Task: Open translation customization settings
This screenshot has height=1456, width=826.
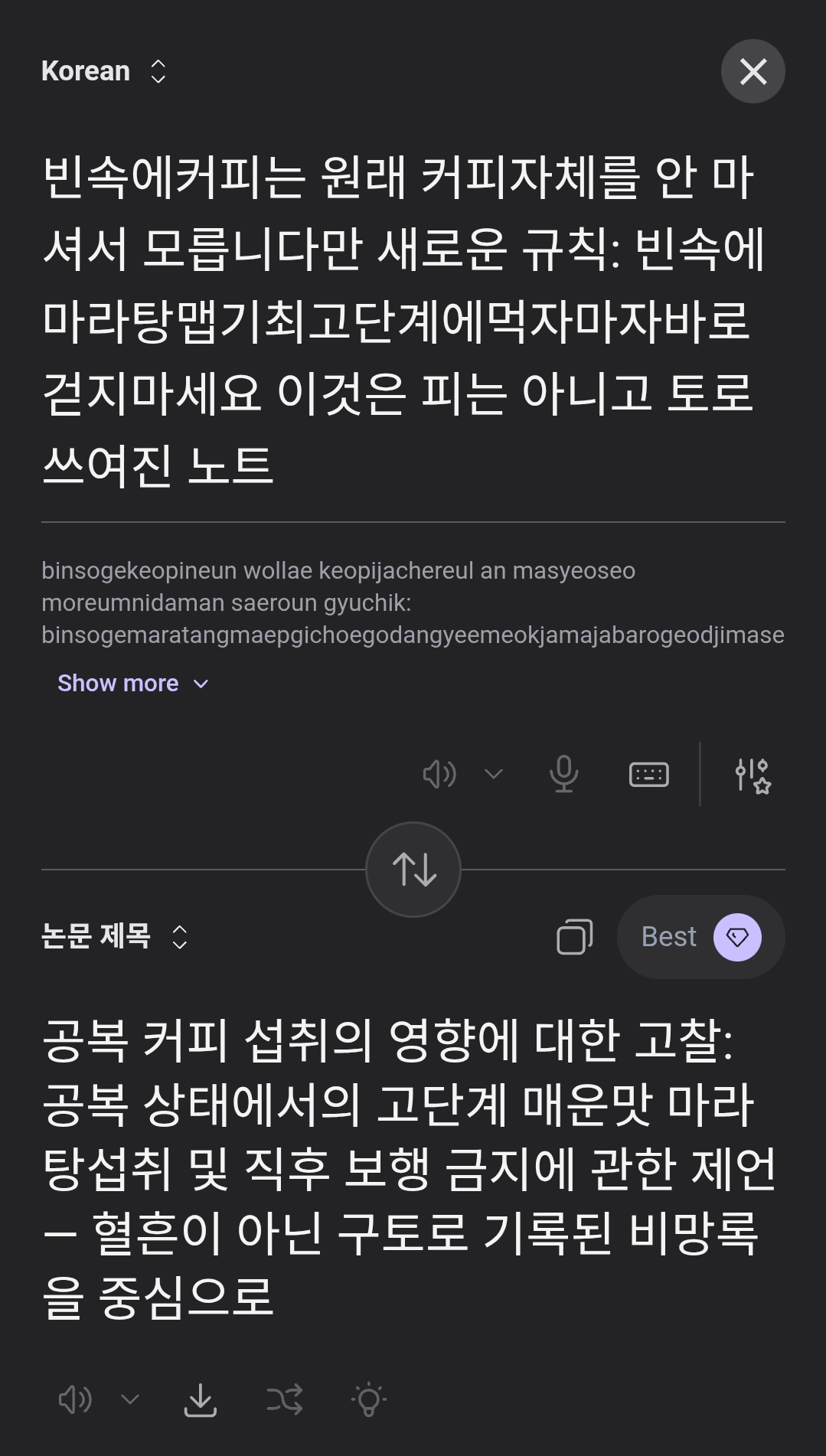Action: [x=753, y=775]
